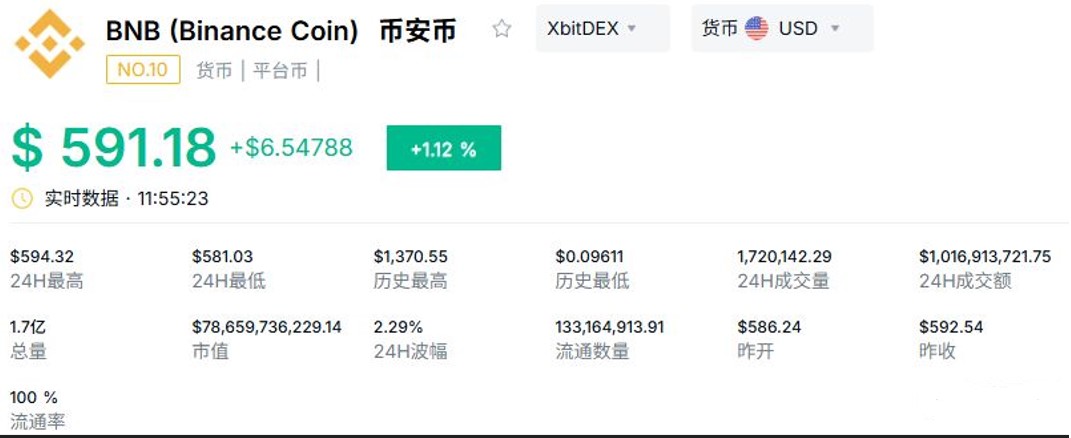Star BNB as a favorite

point(501,29)
